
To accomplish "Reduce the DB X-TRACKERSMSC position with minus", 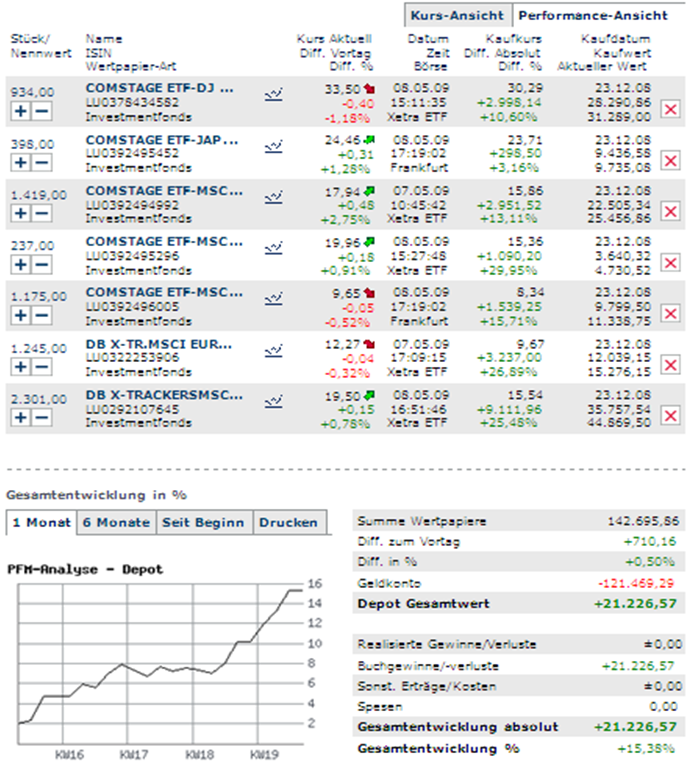I will pos(41,416).
